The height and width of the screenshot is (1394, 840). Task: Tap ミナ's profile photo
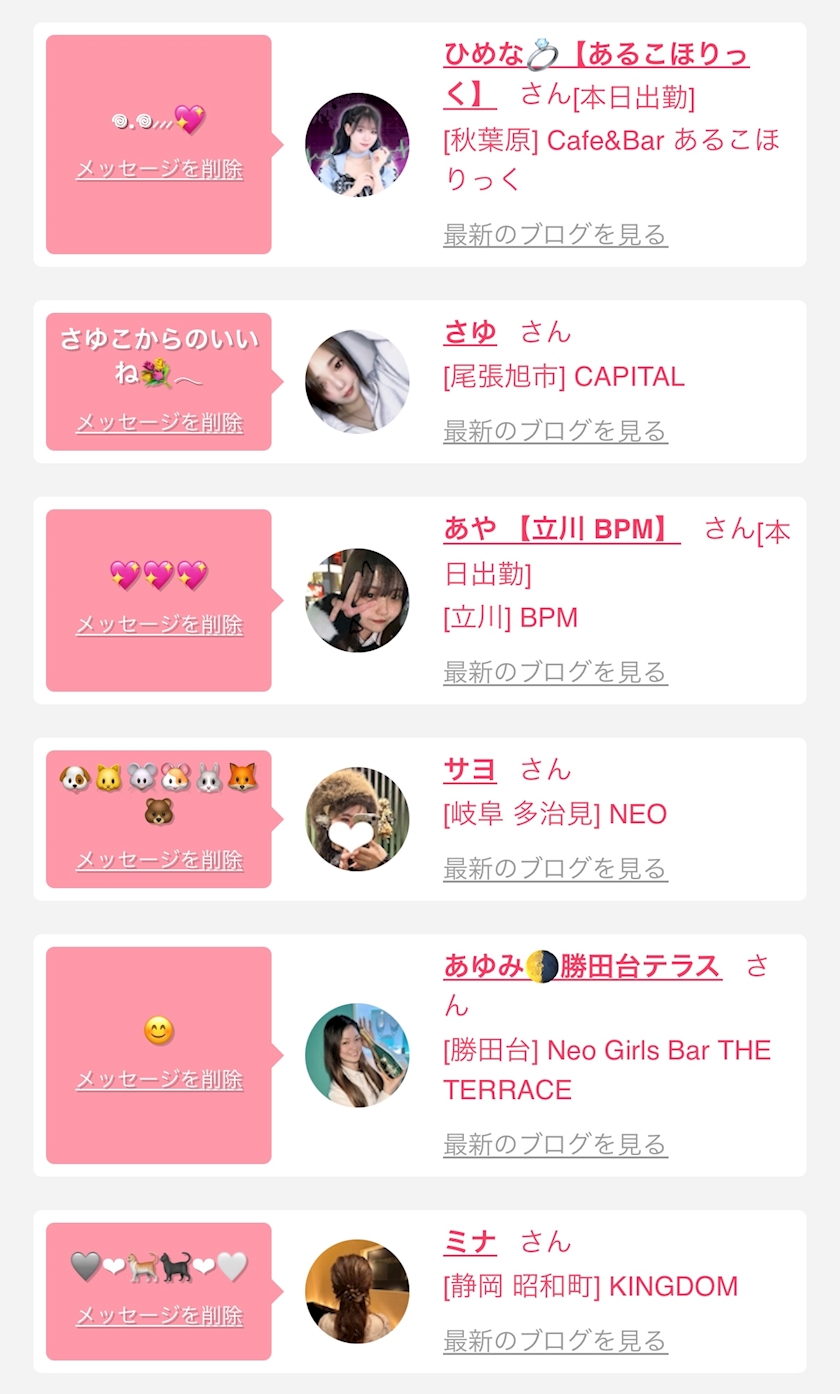(x=357, y=1292)
